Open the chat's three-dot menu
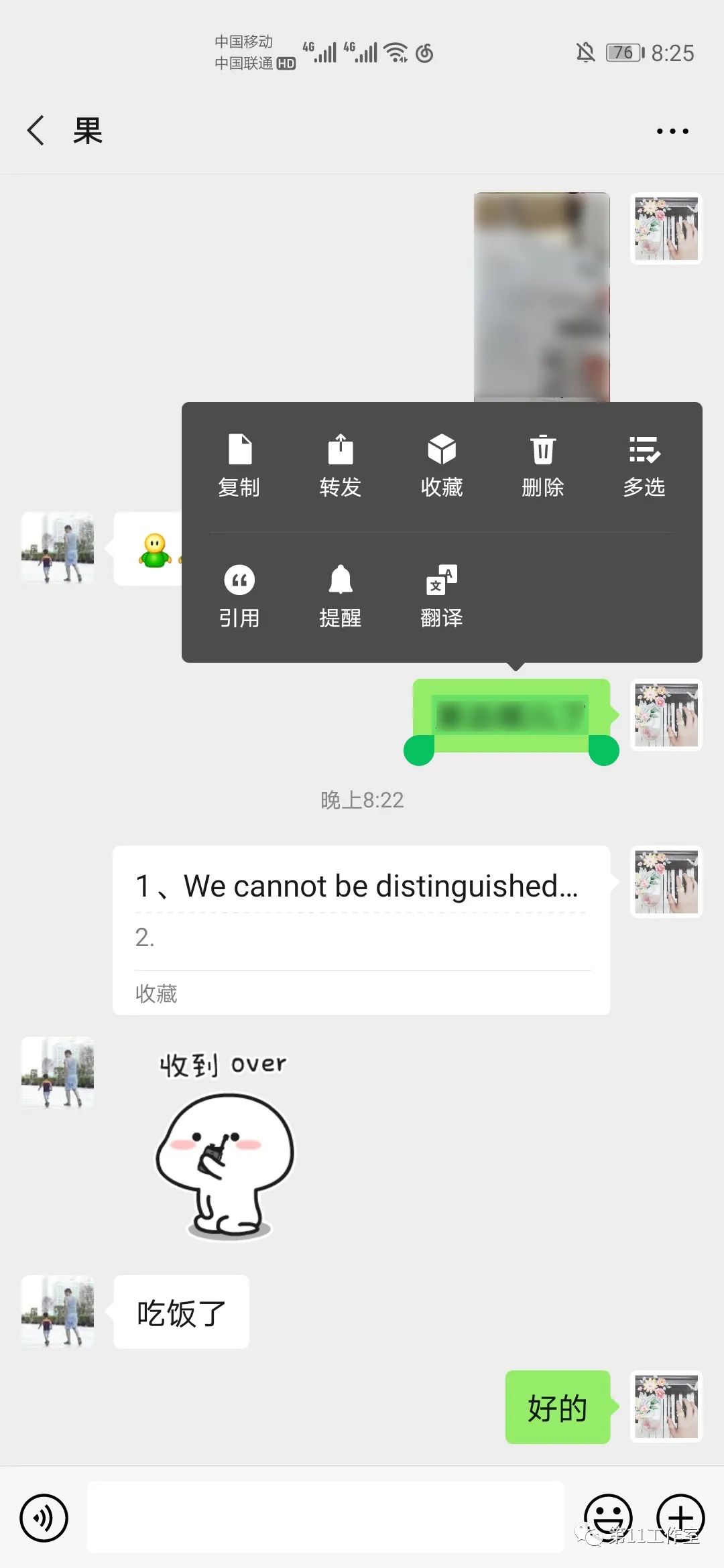 click(672, 131)
